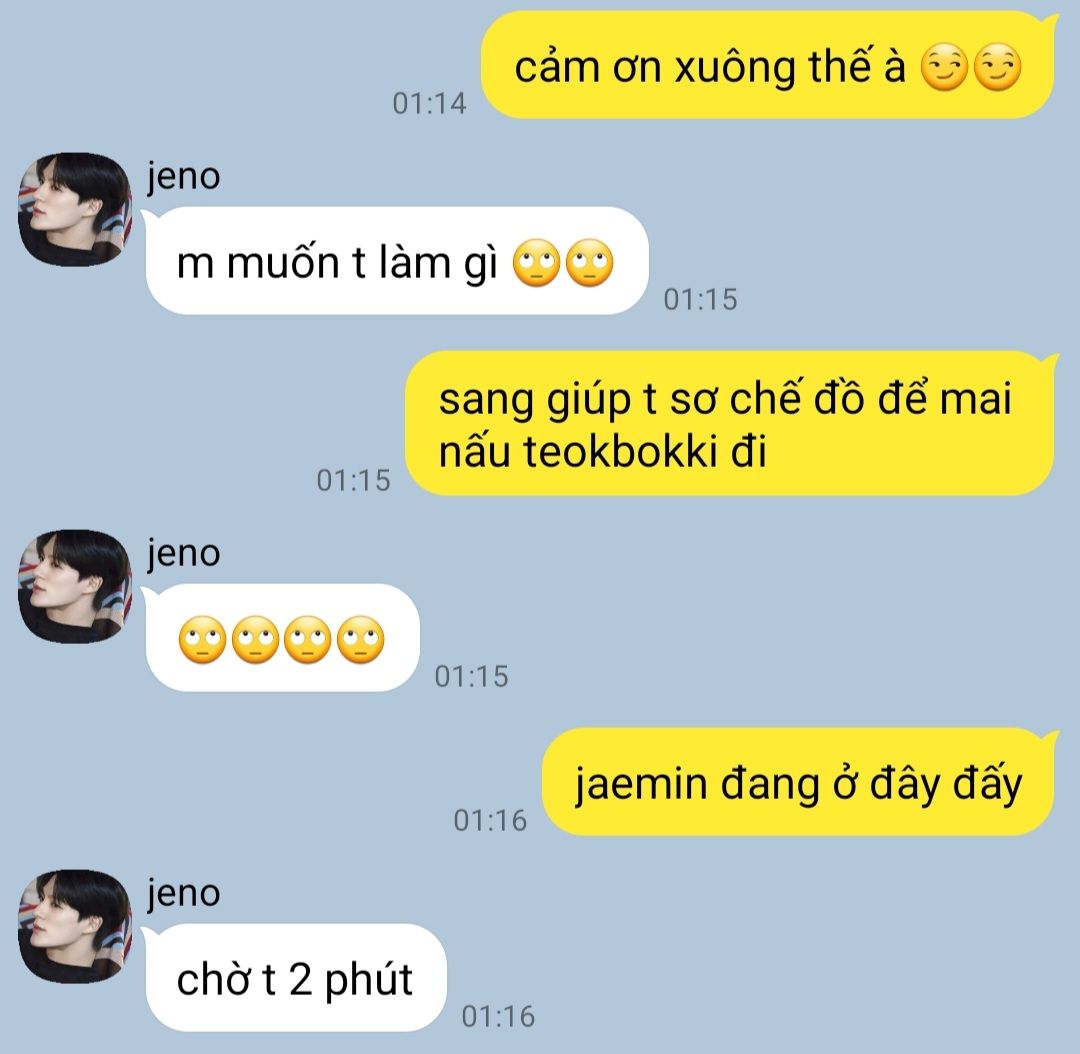View jeno's profile picture next to 'chờ t 2 phút'
The image size is (1080, 1054).
[x=75, y=926]
